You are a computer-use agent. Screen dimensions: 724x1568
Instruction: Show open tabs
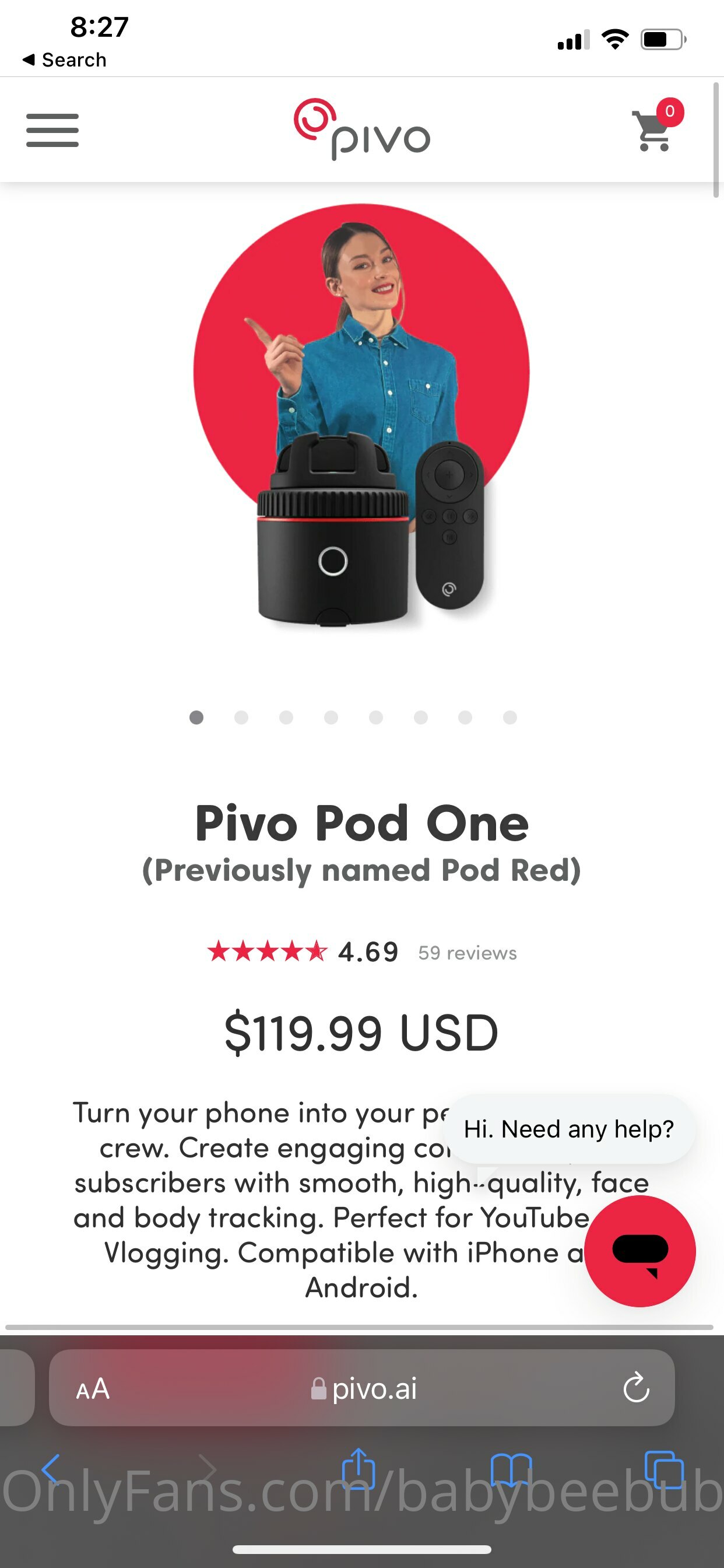click(665, 1470)
